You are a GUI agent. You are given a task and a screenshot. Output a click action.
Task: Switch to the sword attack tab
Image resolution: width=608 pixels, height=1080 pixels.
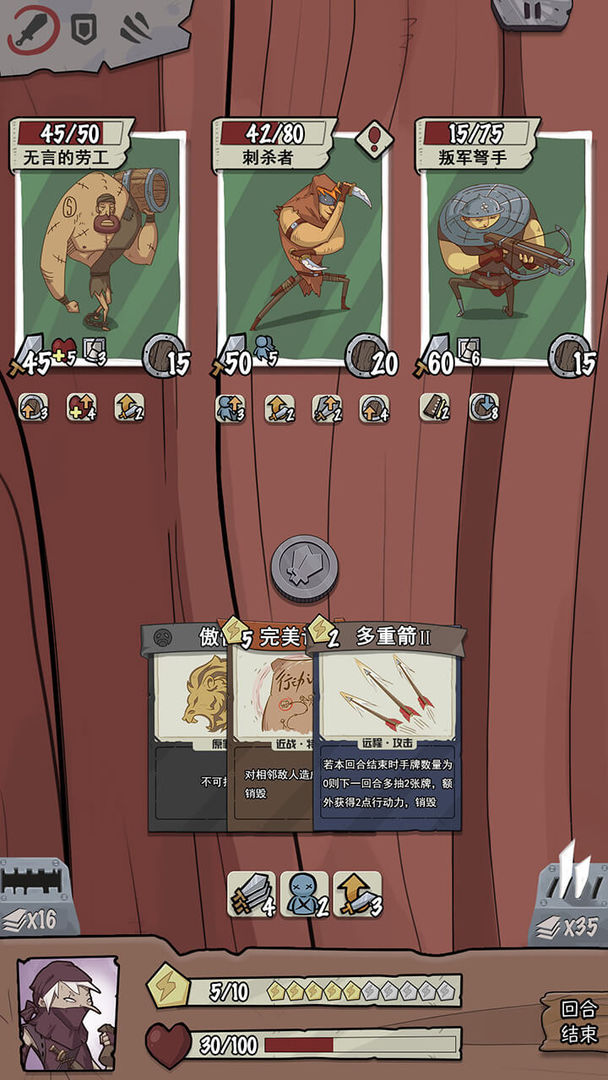point(30,30)
